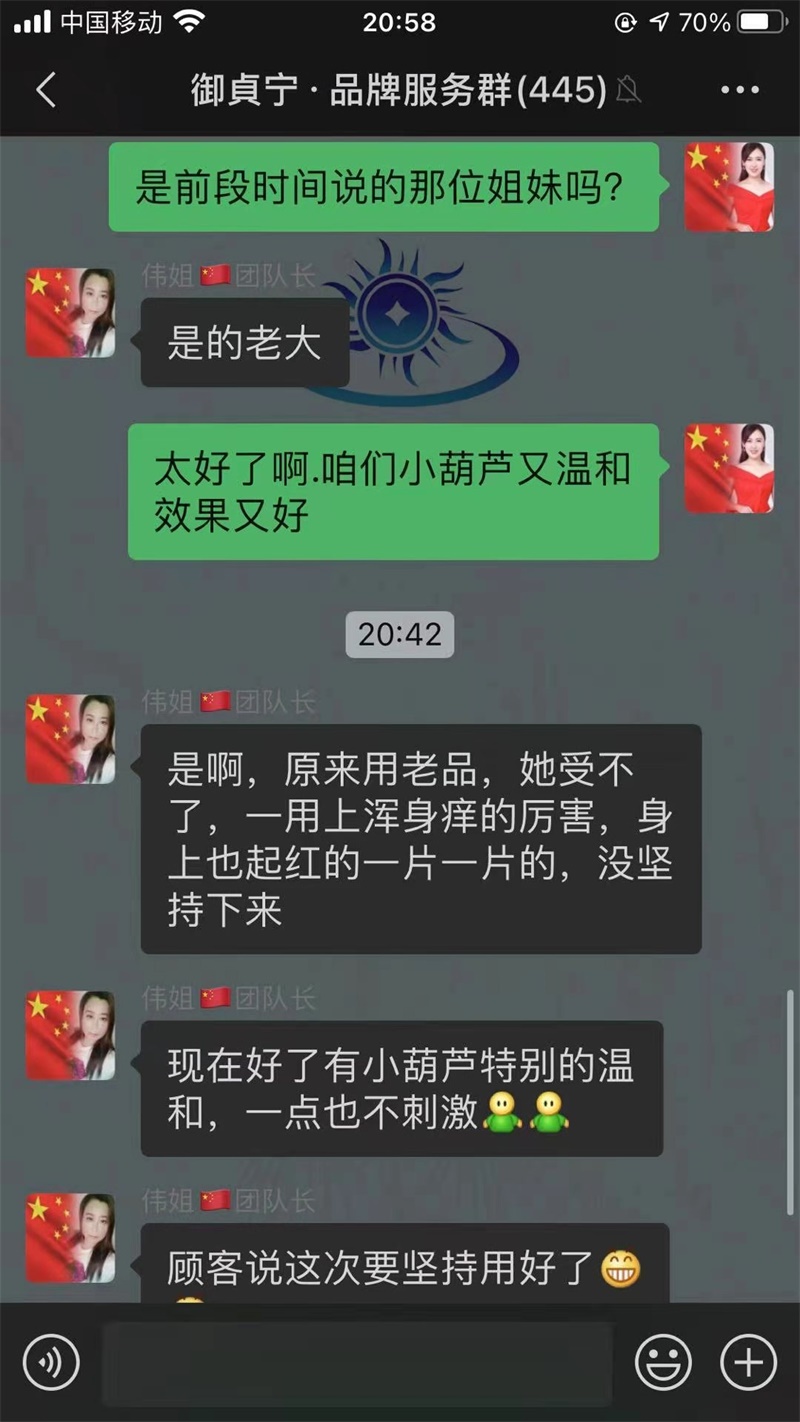Open the emoji sticker panel
Screen dimensions: 800x1422
click(x=663, y=1362)
